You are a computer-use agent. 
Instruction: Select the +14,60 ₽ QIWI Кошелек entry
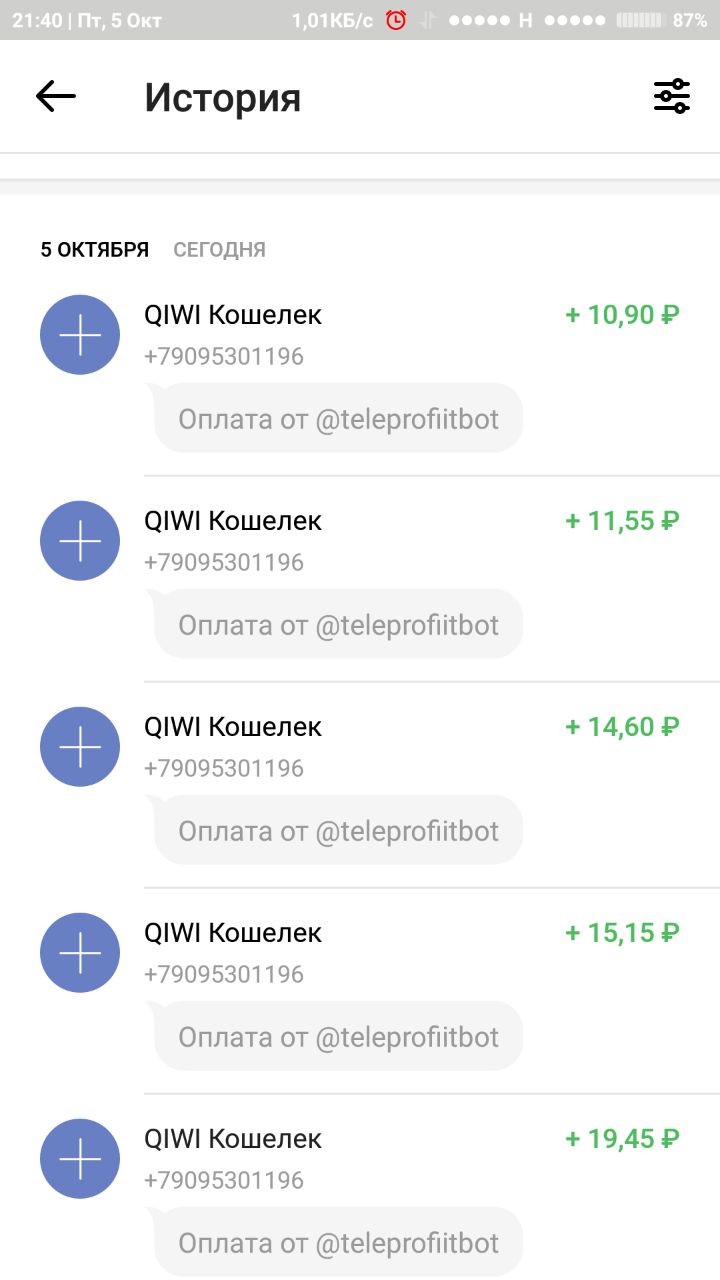360,786
